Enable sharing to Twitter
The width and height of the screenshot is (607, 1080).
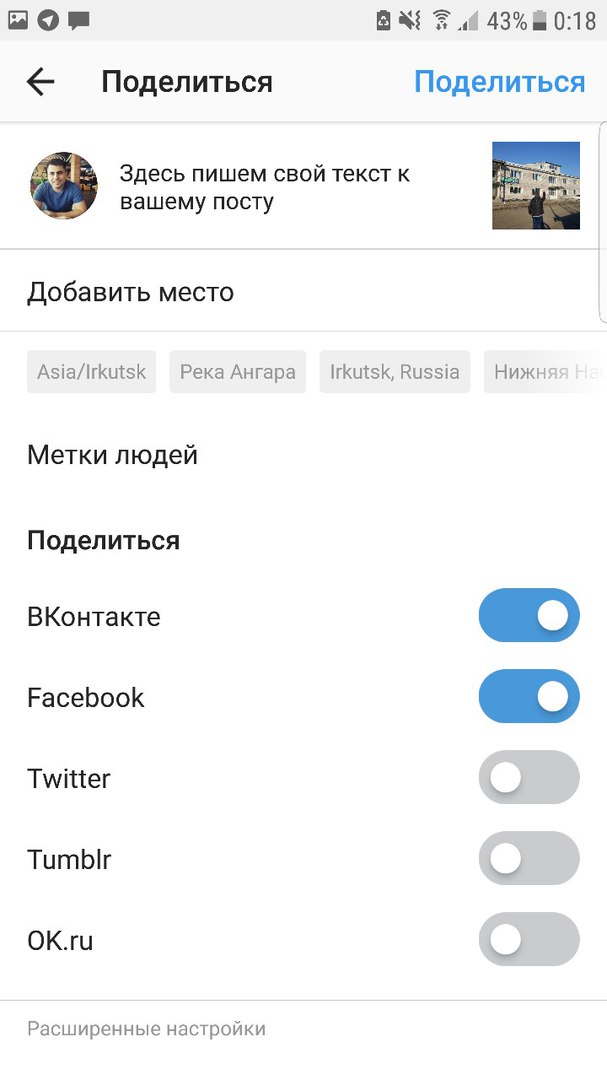[529, 778]
